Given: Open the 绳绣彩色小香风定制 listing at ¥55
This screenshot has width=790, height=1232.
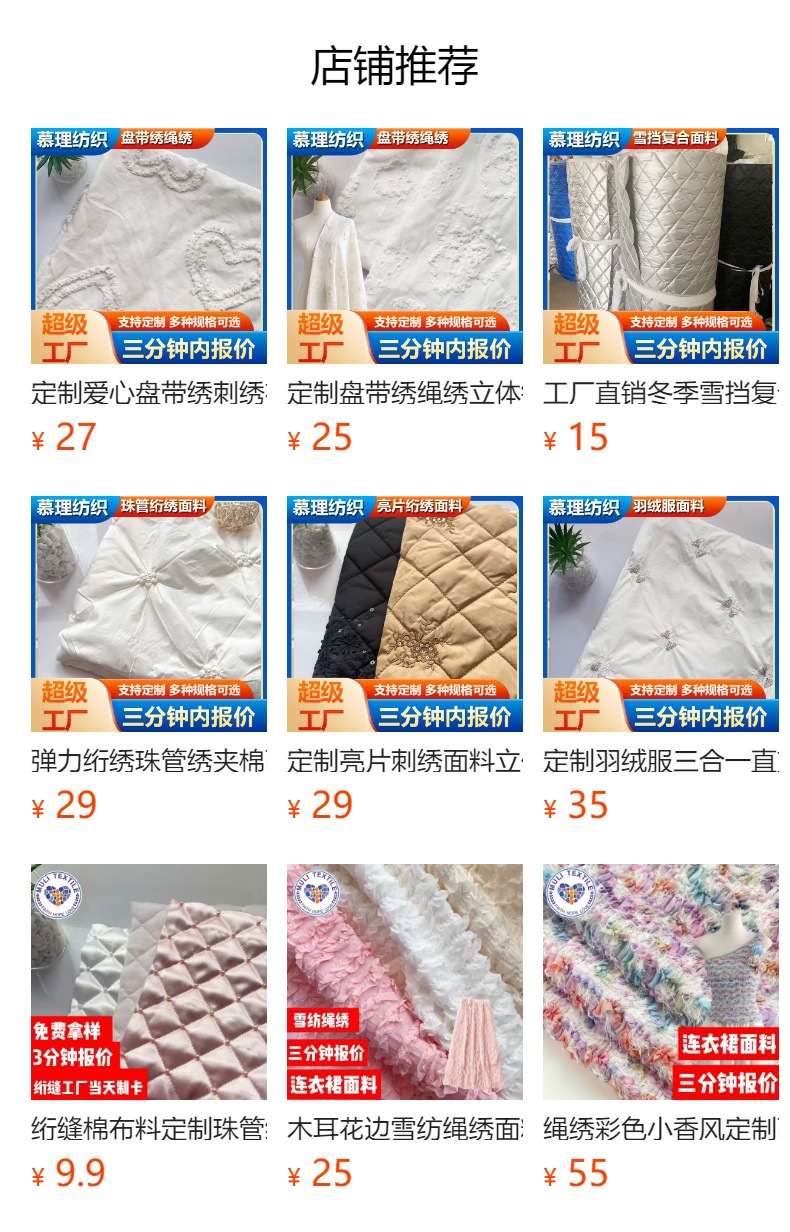Looking at the screenshot, I should (x=661, y=982).
